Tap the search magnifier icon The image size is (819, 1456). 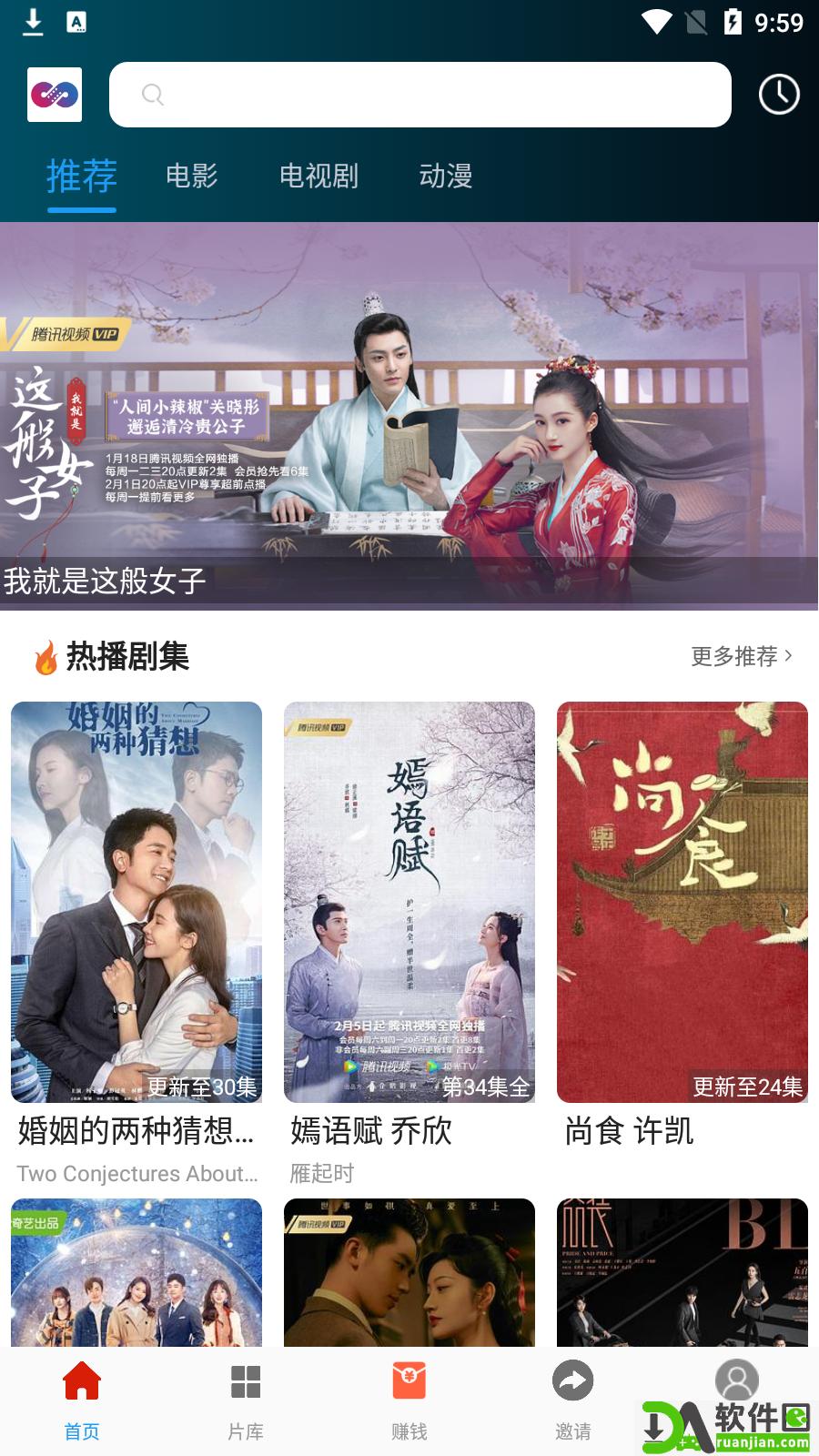point(153,94)
